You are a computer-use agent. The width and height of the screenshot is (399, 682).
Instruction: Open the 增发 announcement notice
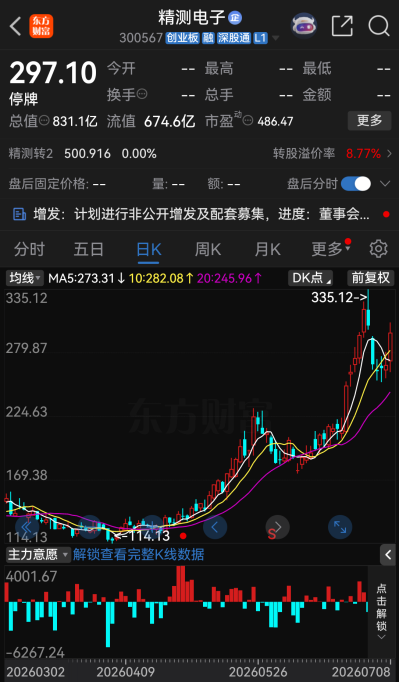(199, 214)
